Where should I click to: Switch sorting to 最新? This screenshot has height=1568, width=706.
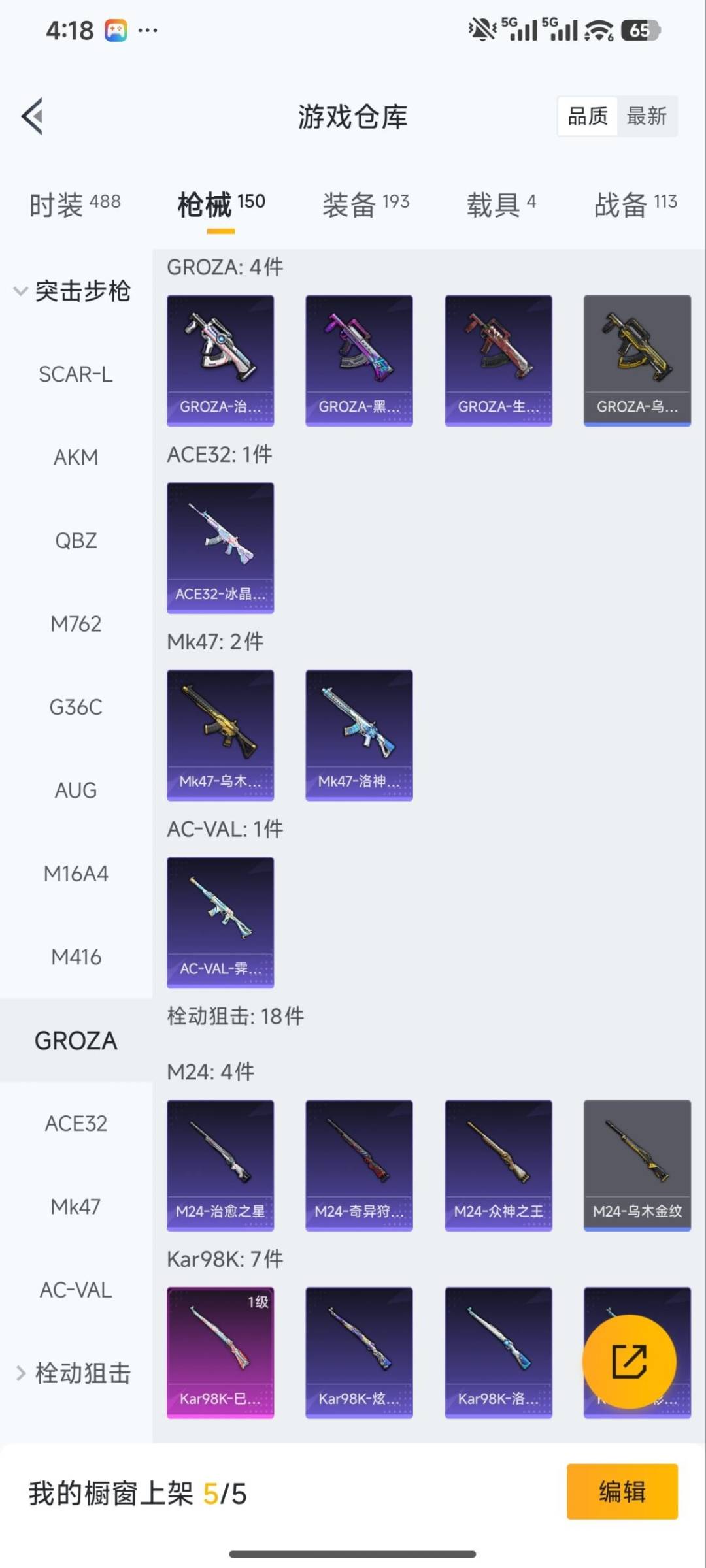click(x=648, y=116)
